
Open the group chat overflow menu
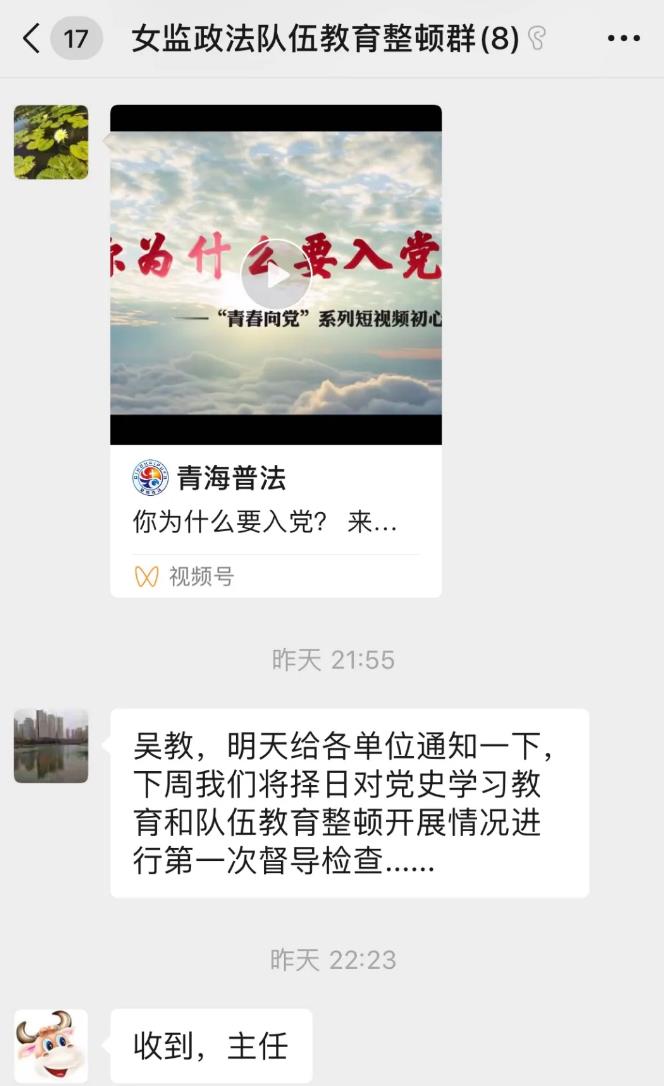tap(624, 39)
